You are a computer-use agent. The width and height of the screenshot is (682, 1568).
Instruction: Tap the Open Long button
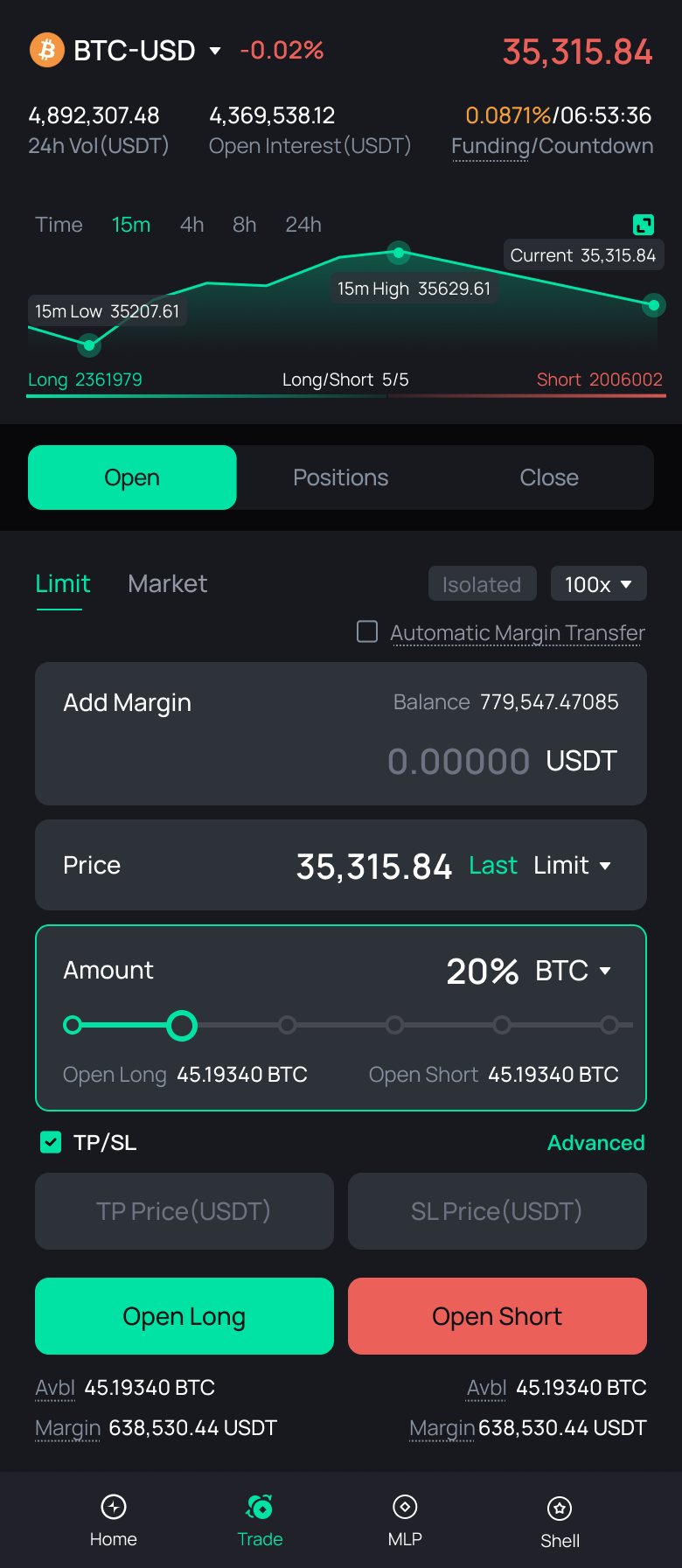184,1316
